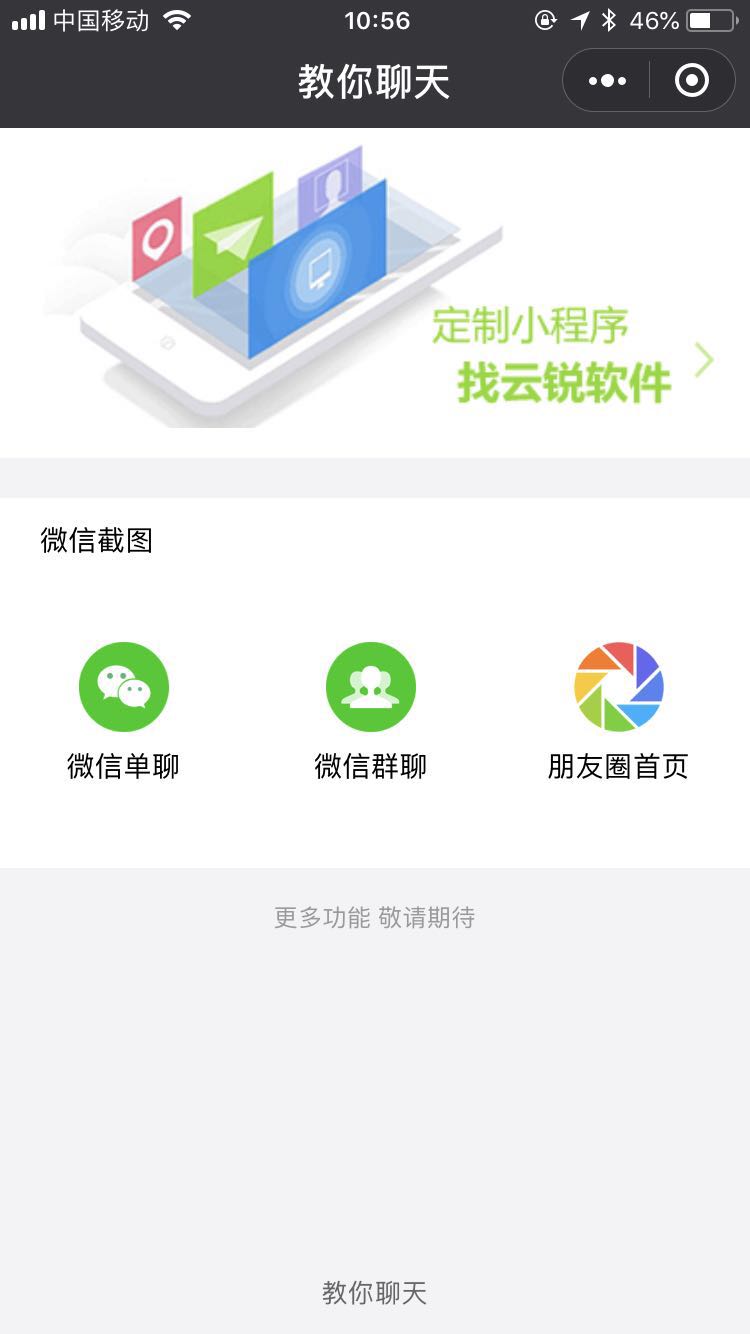Close the mini program with the circle button
Image resolution: width=750 pixels, height=1334 pixels.
tap(692, 81)
